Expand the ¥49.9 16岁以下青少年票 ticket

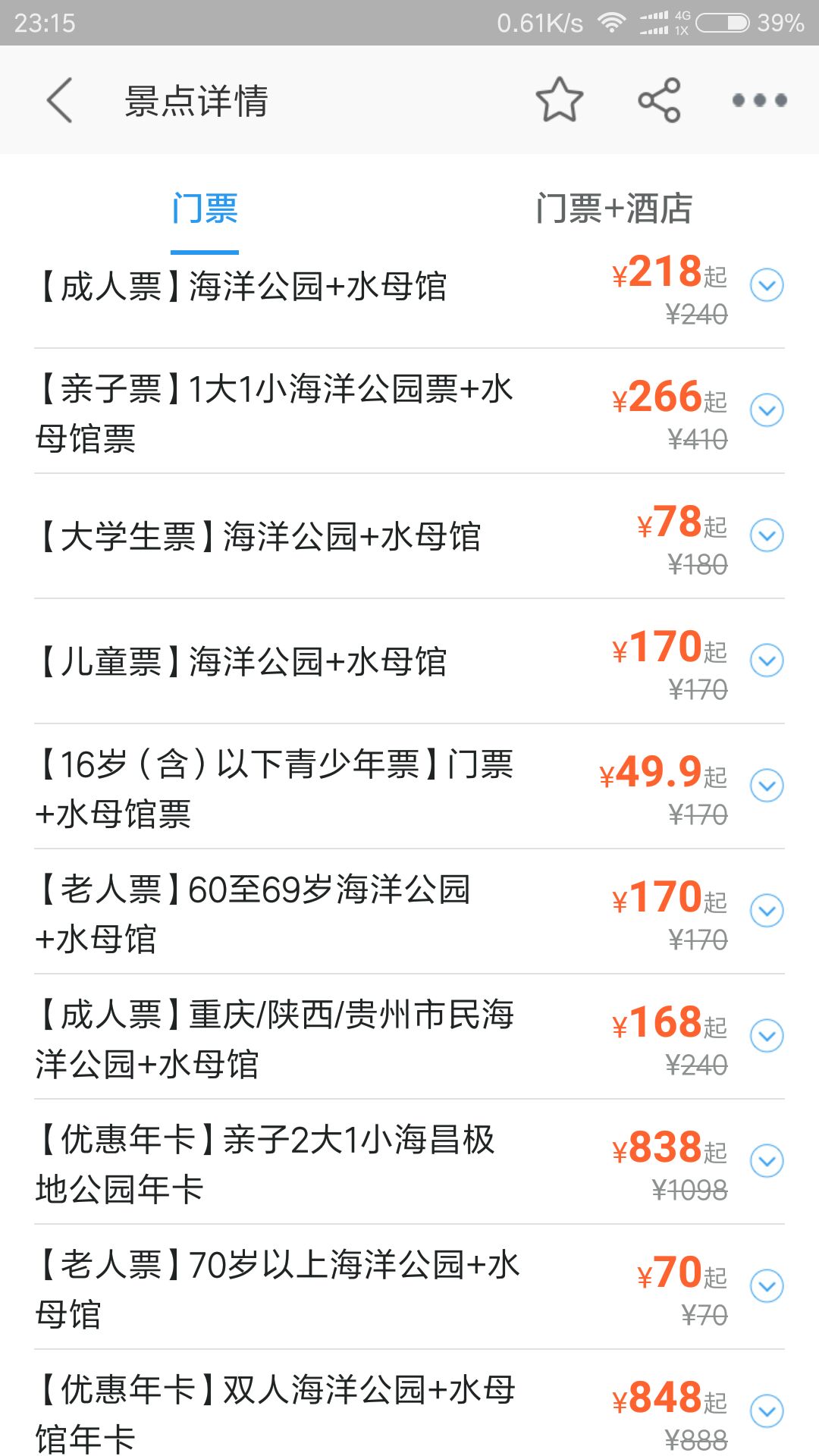coord(767,786)
